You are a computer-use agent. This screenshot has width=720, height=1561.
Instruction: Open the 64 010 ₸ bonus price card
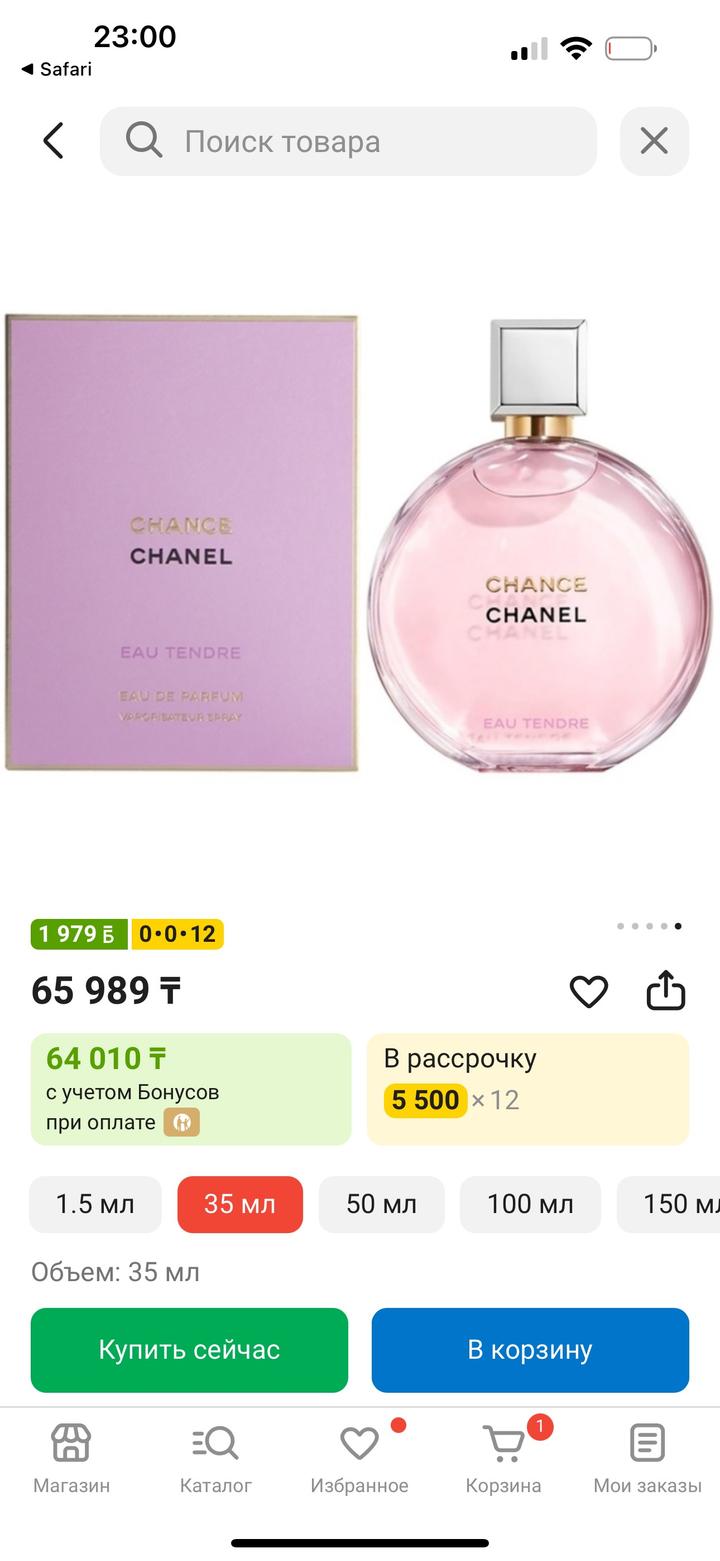(x=191, y=1089)
